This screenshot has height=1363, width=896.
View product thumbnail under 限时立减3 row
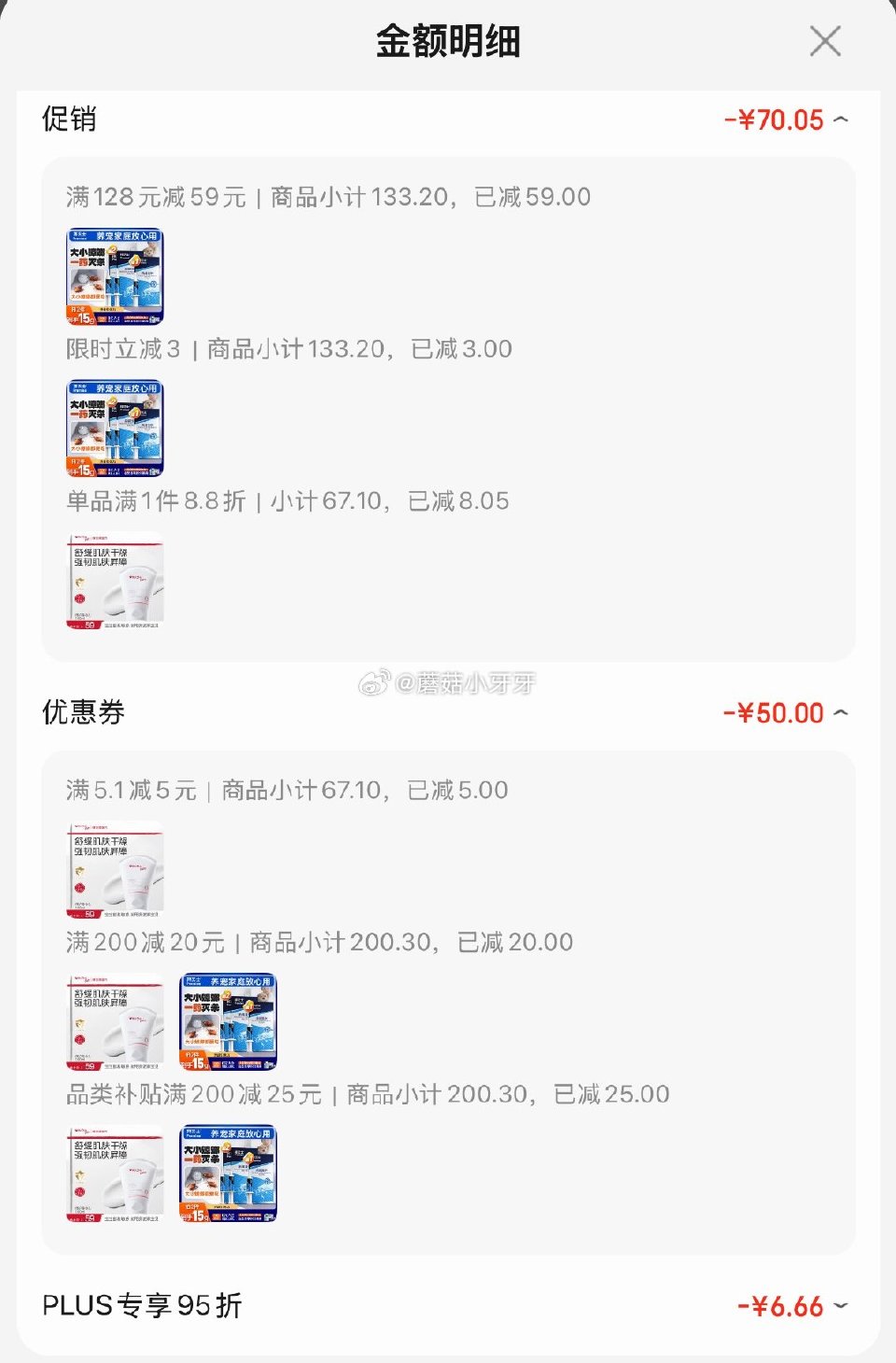pyautogui.click(x=114, y=429)
